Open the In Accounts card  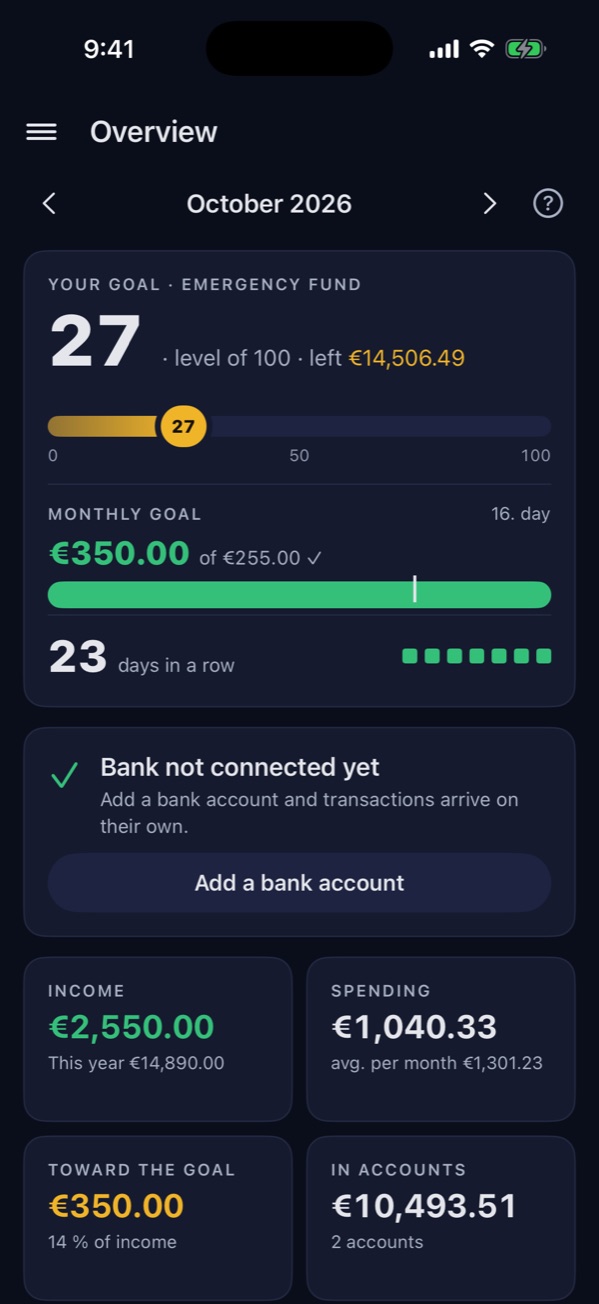(441, 1218)
